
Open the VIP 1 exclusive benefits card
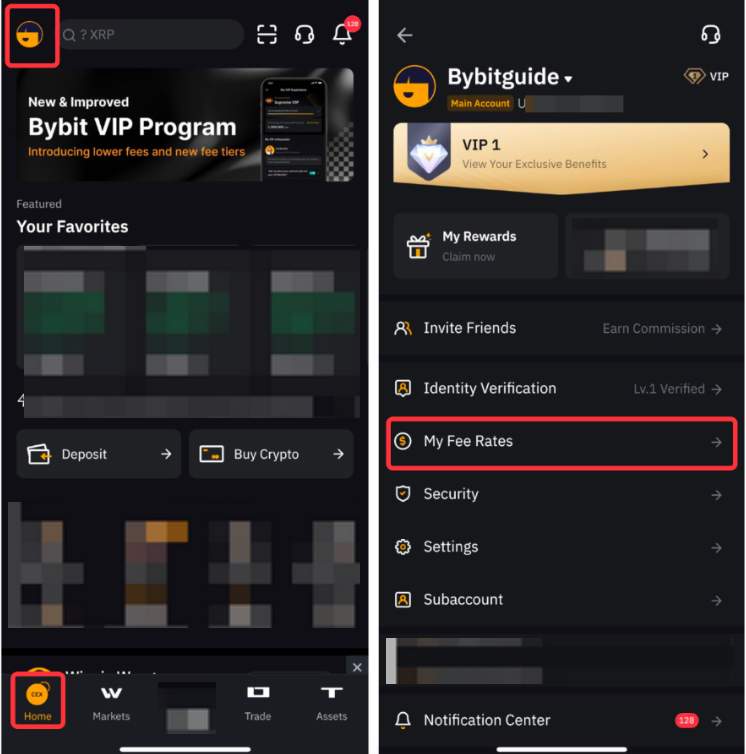561,154
